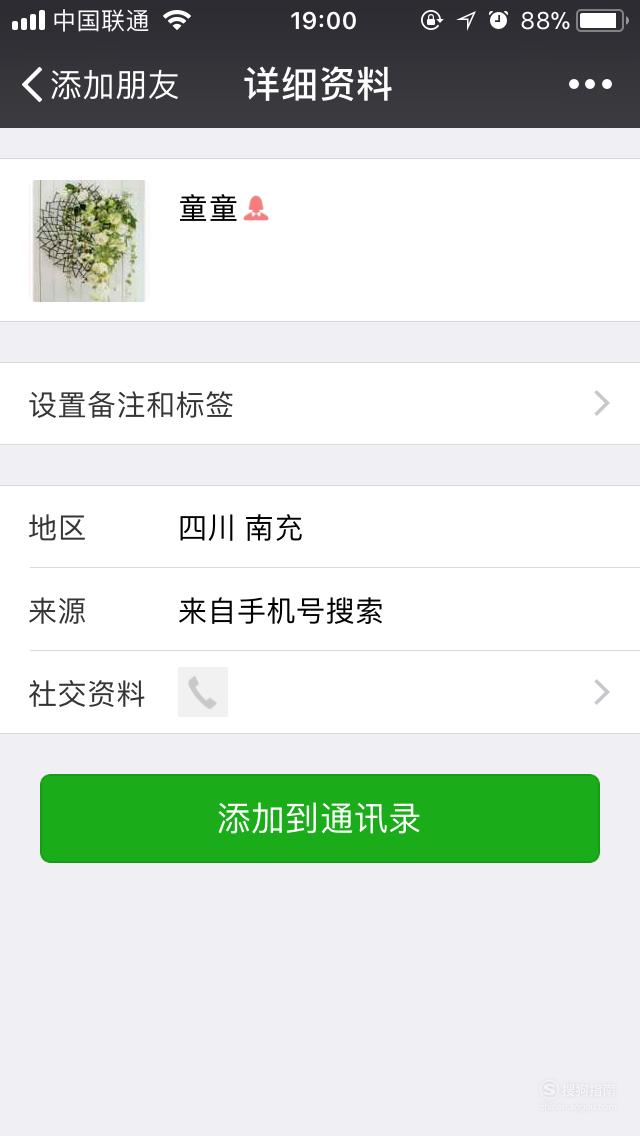View 童童's profile photo
This screenshot has width=640, height=1136.
[x=89, y=241]
